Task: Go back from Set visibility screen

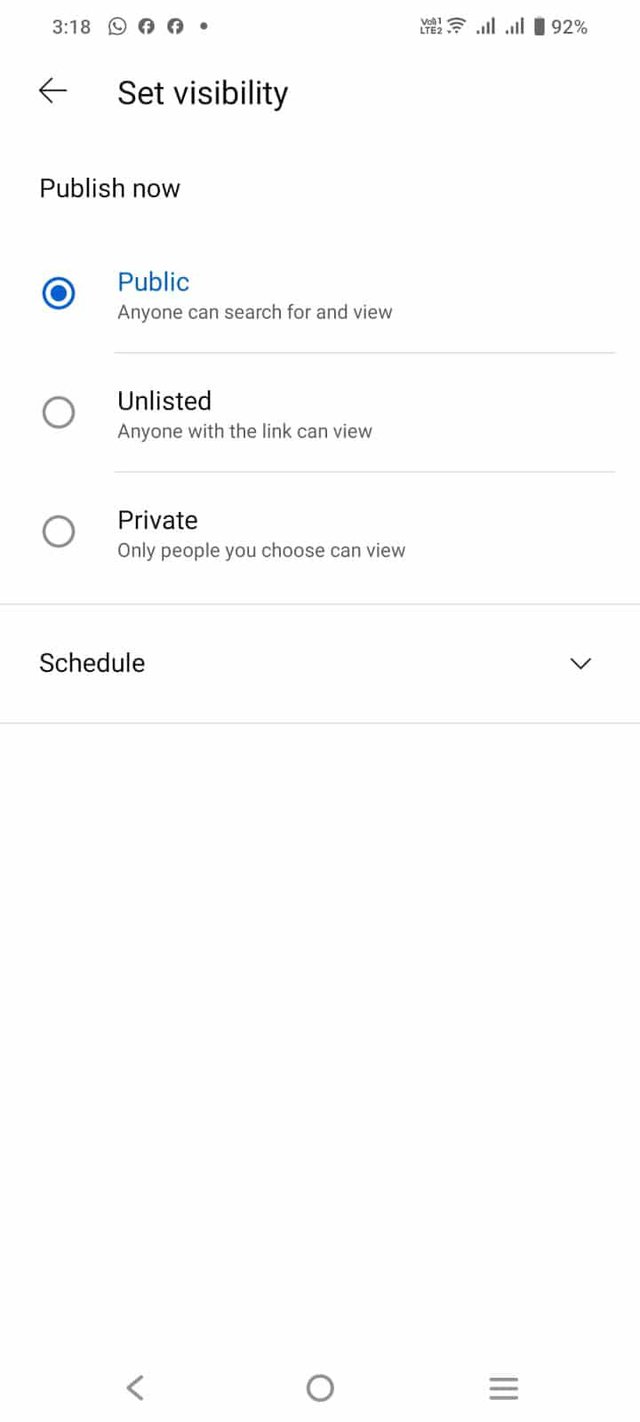Action: click(x=53, y=92)
